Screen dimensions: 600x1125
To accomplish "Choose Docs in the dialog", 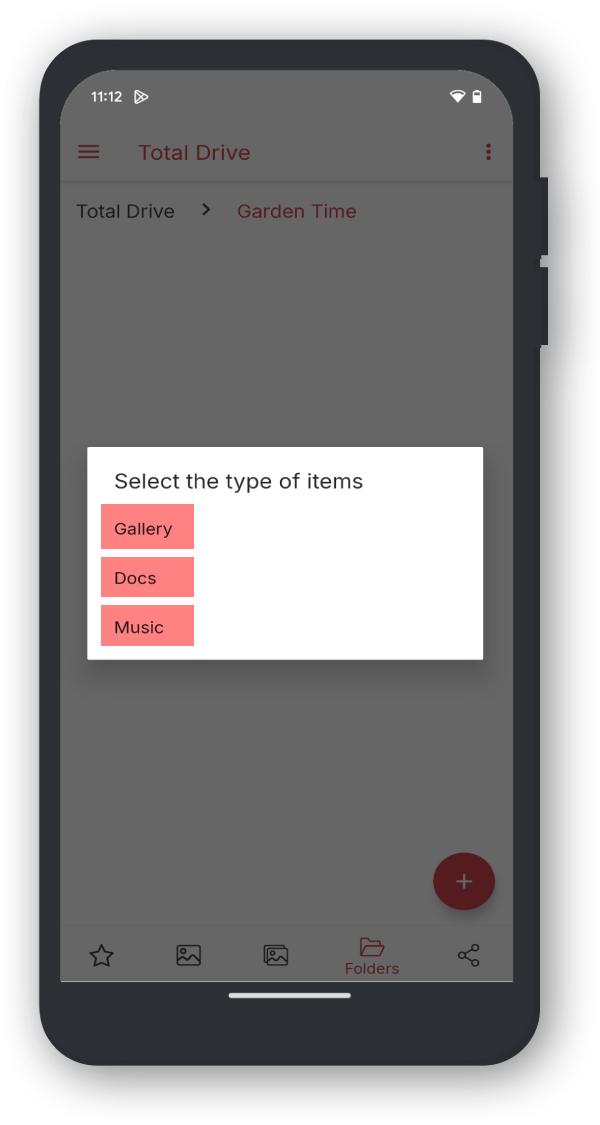I will (x=147, y=577).
